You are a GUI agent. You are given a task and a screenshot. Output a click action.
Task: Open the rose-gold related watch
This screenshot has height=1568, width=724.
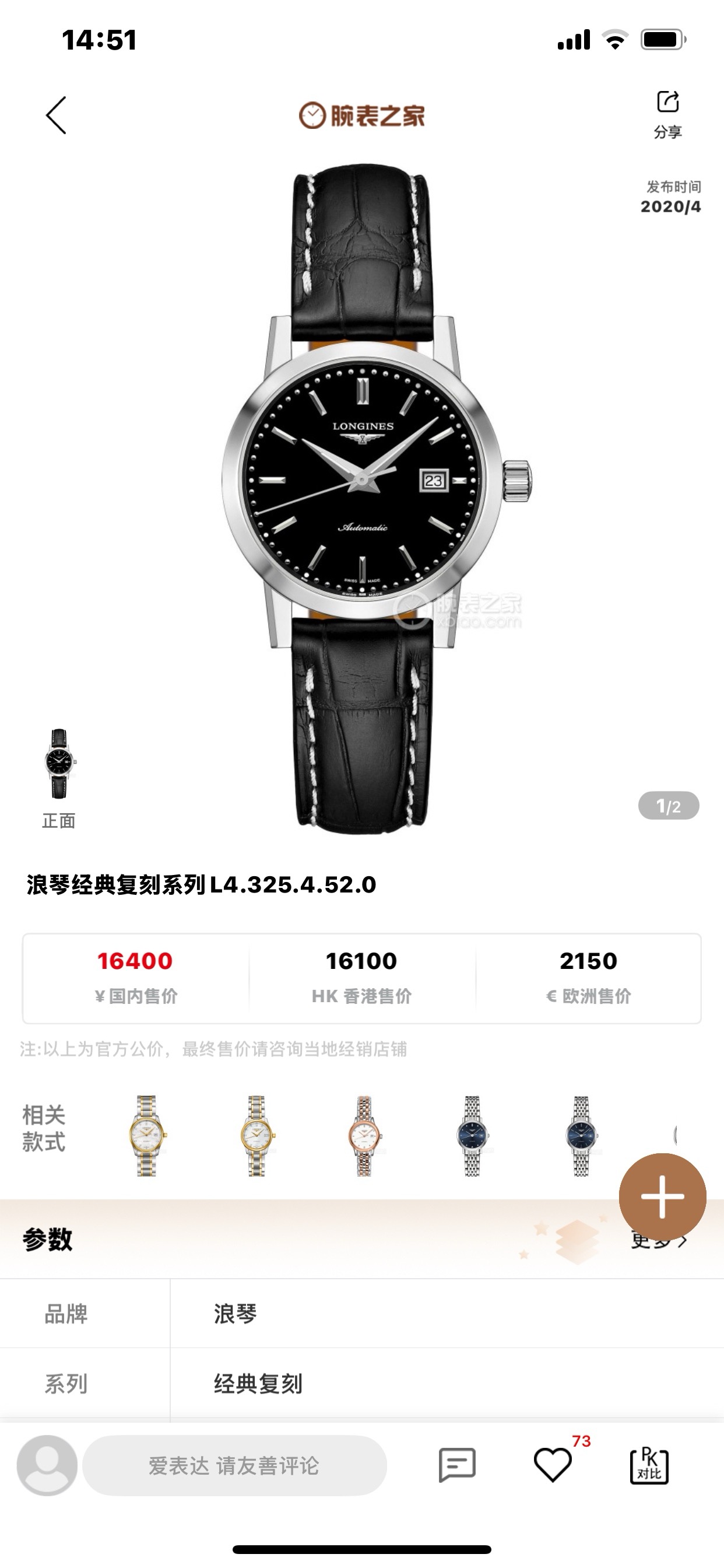364,1135
